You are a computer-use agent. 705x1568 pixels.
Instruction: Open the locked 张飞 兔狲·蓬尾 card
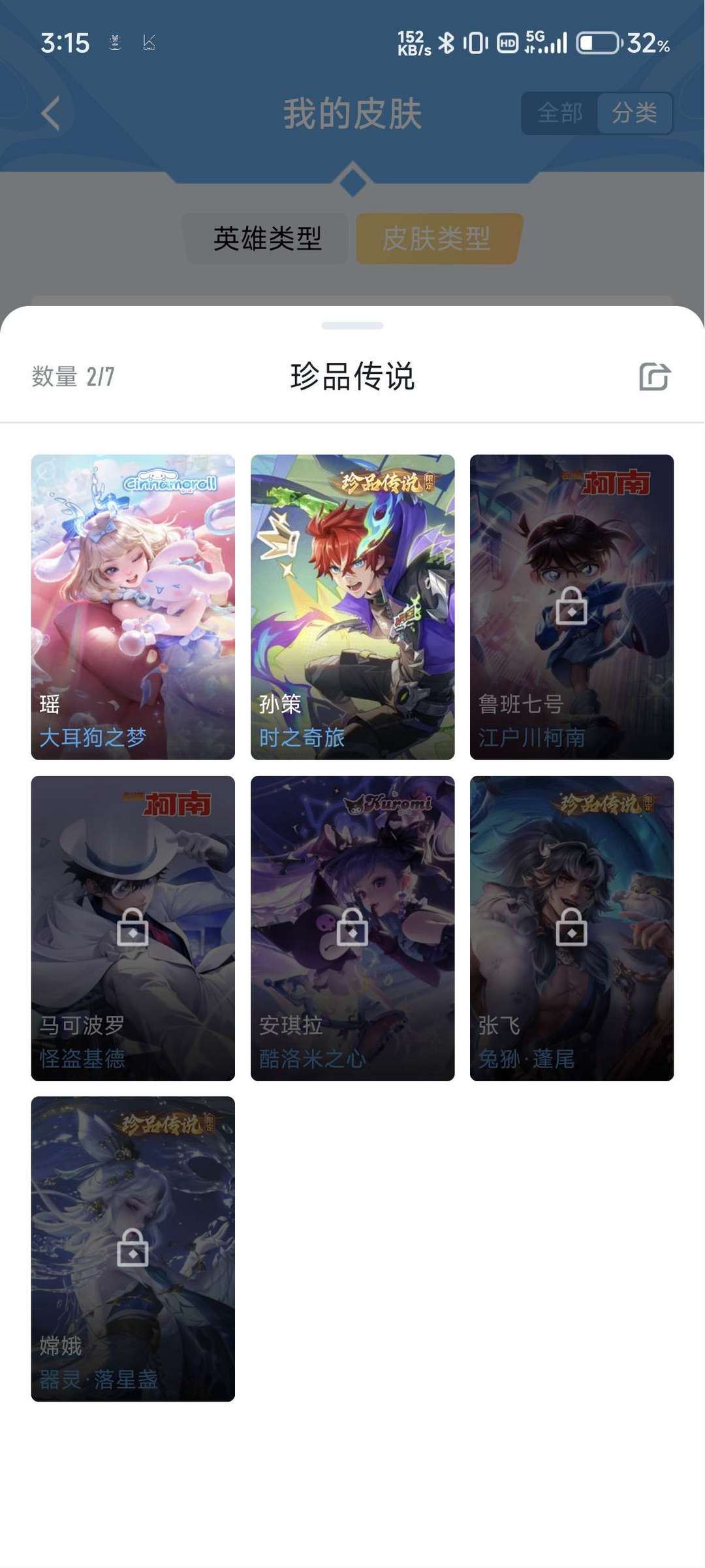tap(572, 928)
